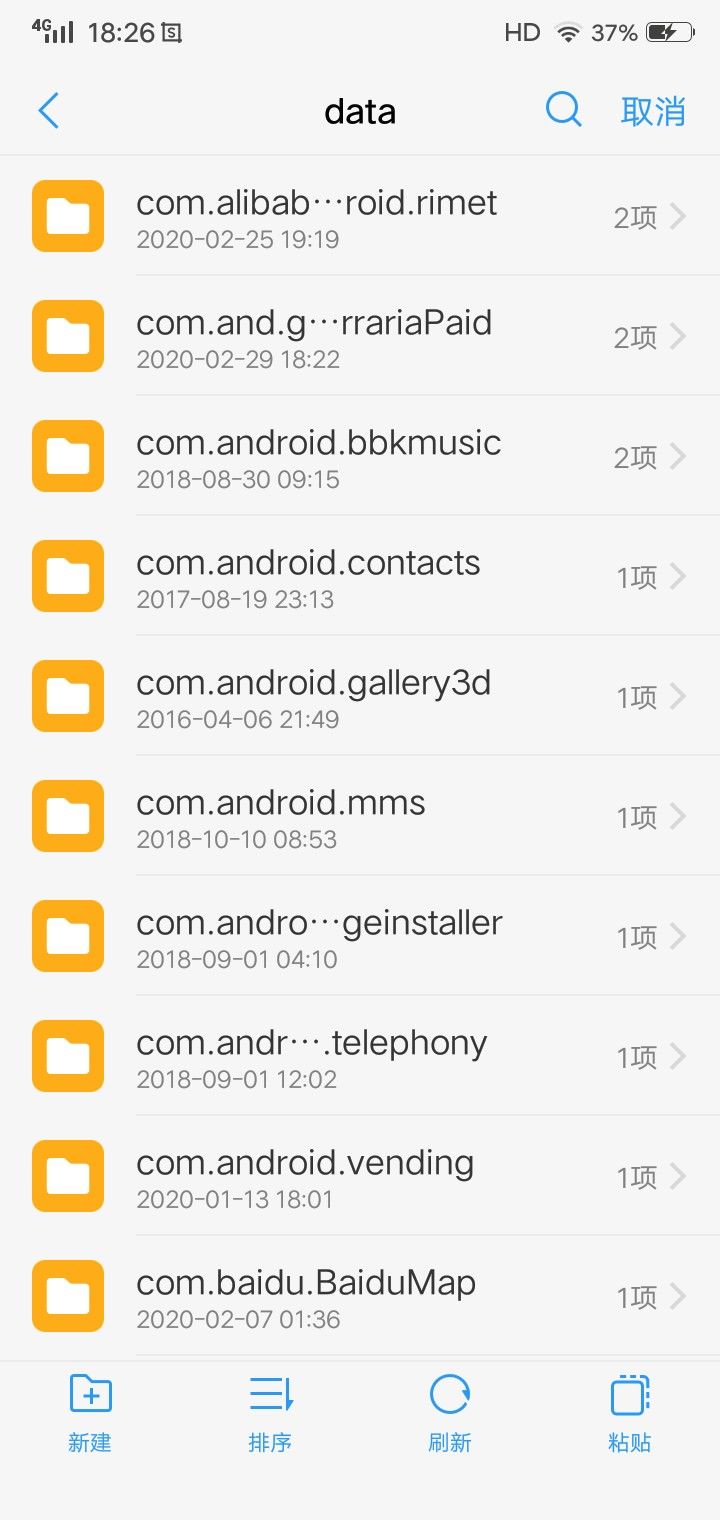Open the search magnifier icon
Image resolution: width=720 pixels, height=1520 pixels.
coord(564,110)
